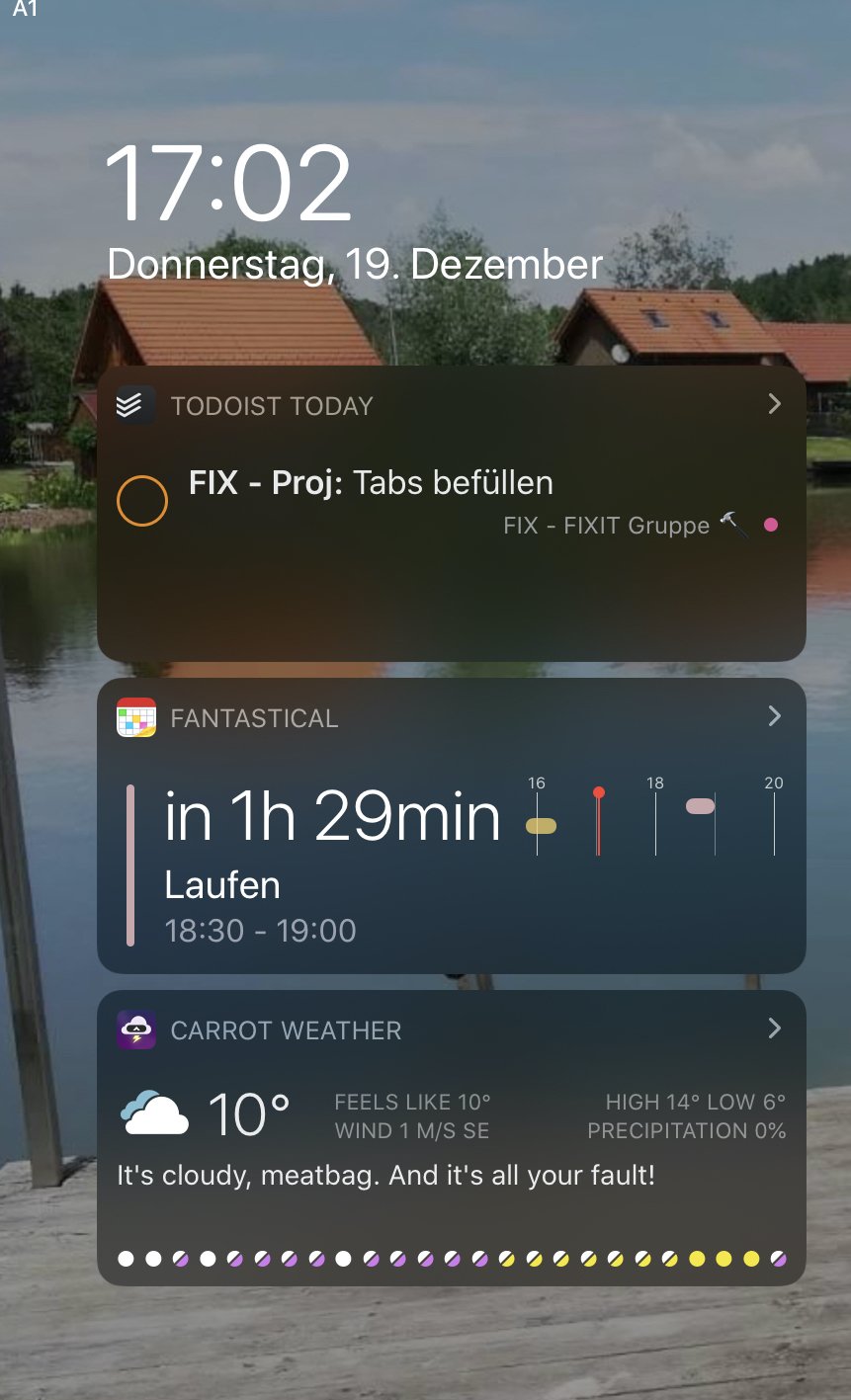Screen dimensions: 851x1400
Task: Open the FIX - Proj: Tabs befüllen task
Action: [371, 483]
